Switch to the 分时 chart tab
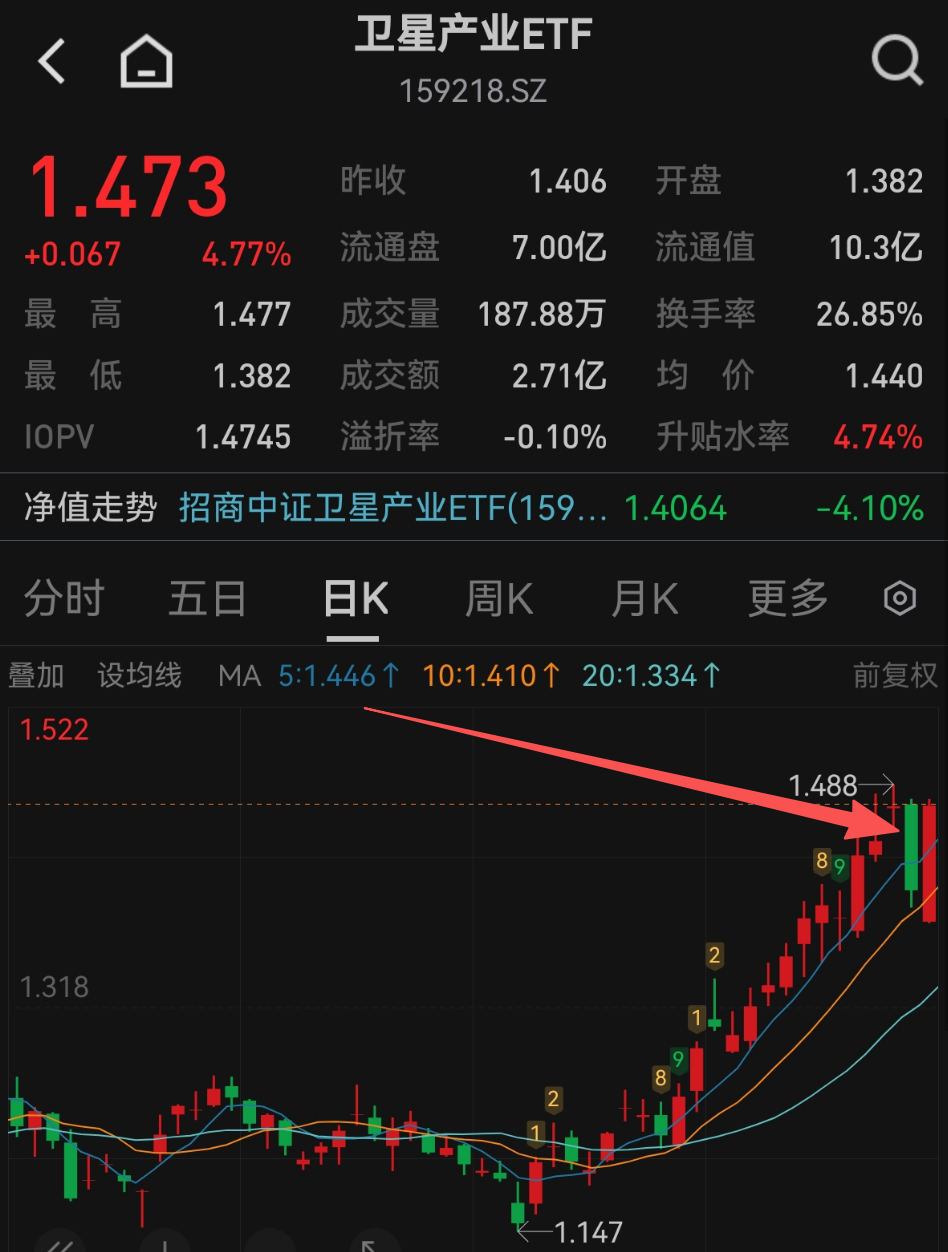Screen dimensions: 948x1252 tap(64, 599)
